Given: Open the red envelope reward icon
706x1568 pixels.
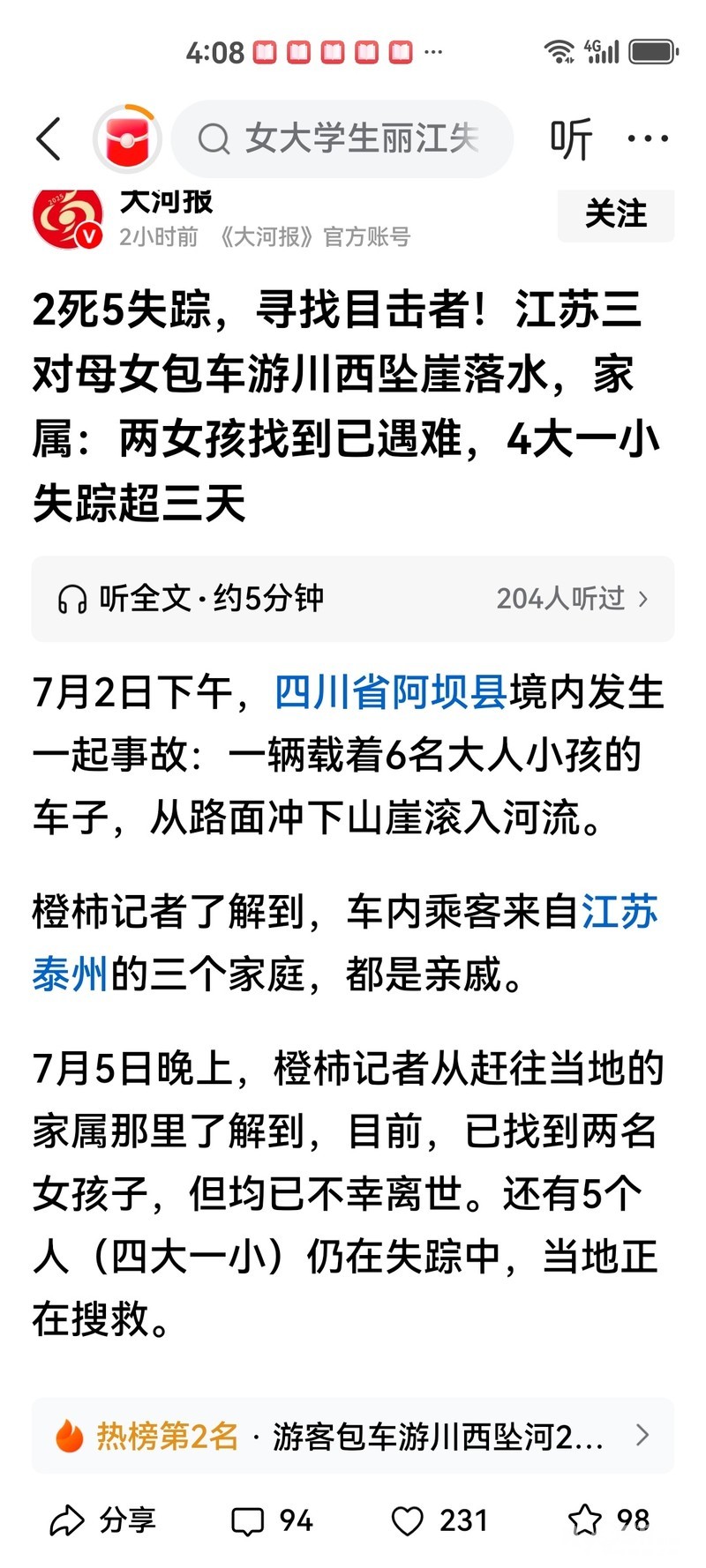Looking at the screenshot, I should tap(127, 139).
